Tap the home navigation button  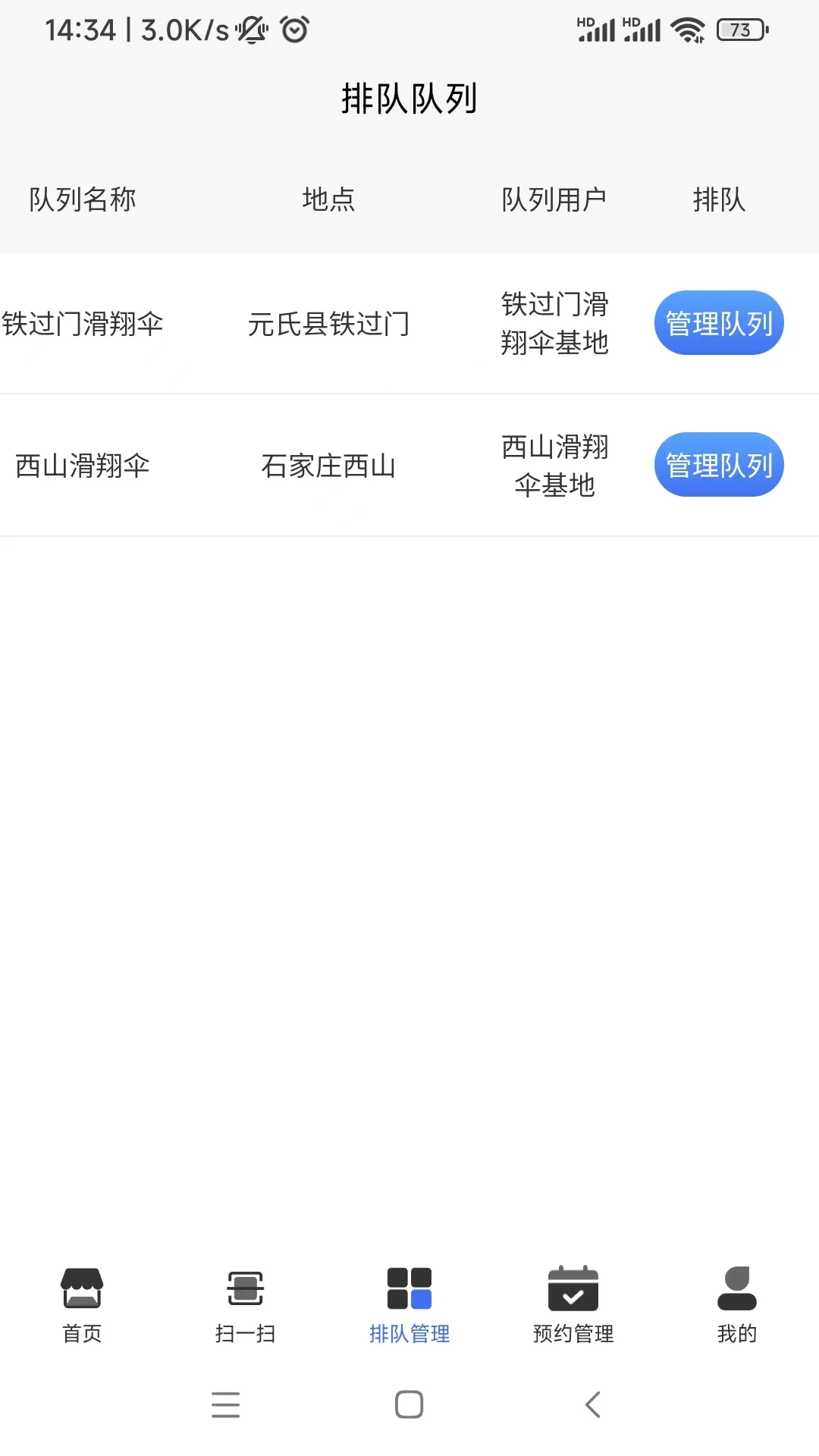click(409, 1404)
